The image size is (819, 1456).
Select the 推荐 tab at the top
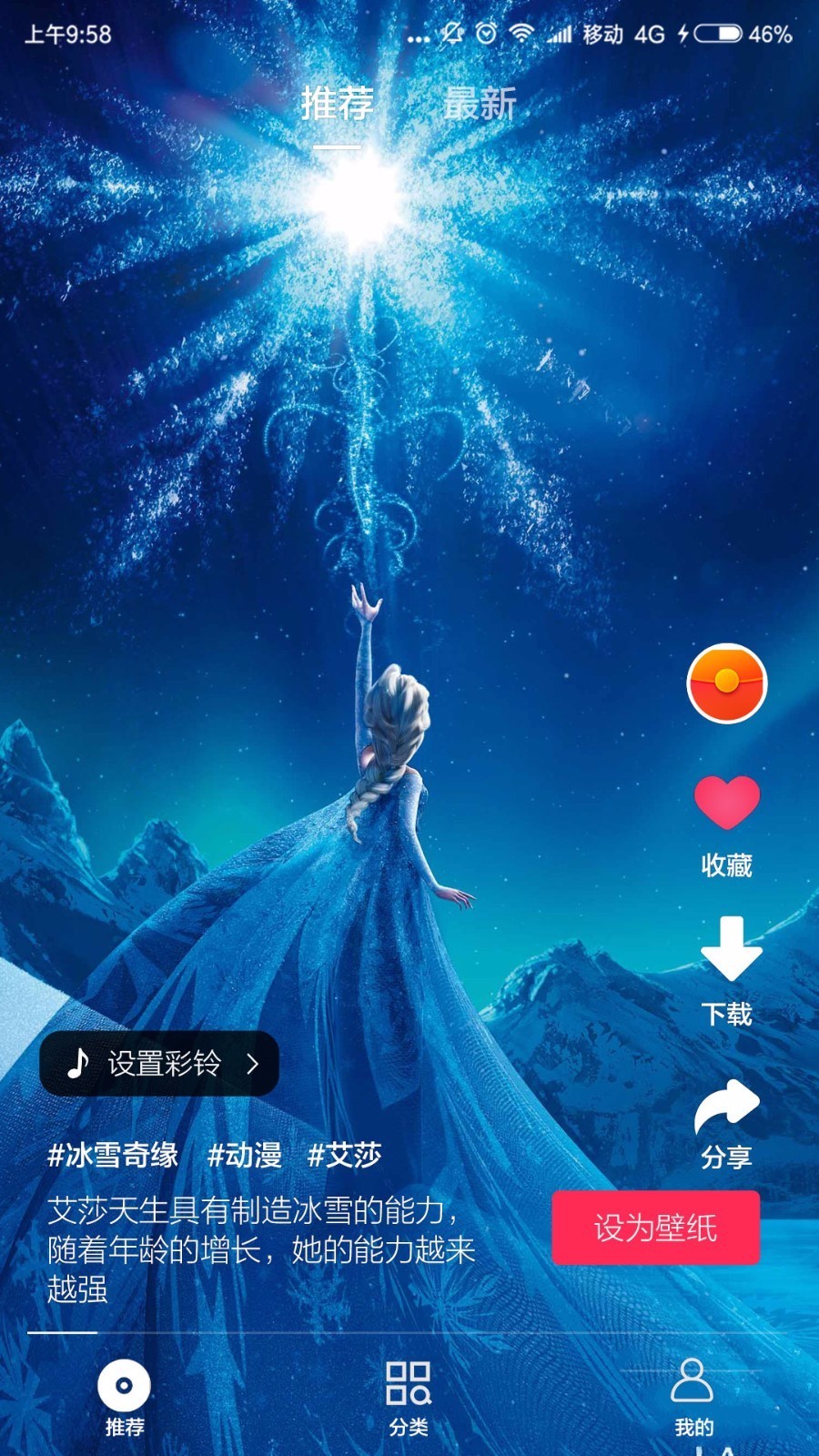pyautogui.click(x=339, y=103)
